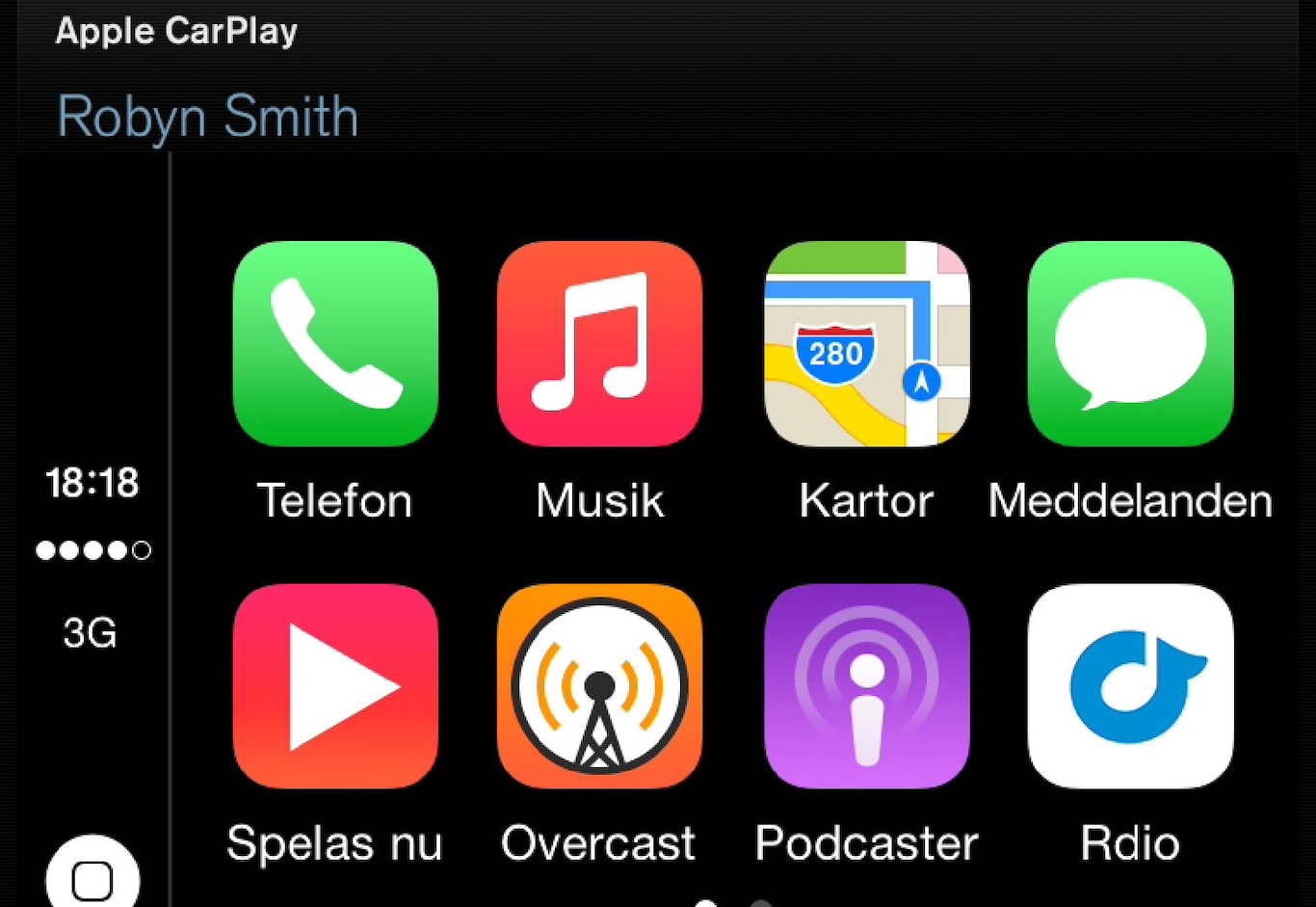Open the Podcaster app
This screenshot has width=1316, height=907.
866,685
